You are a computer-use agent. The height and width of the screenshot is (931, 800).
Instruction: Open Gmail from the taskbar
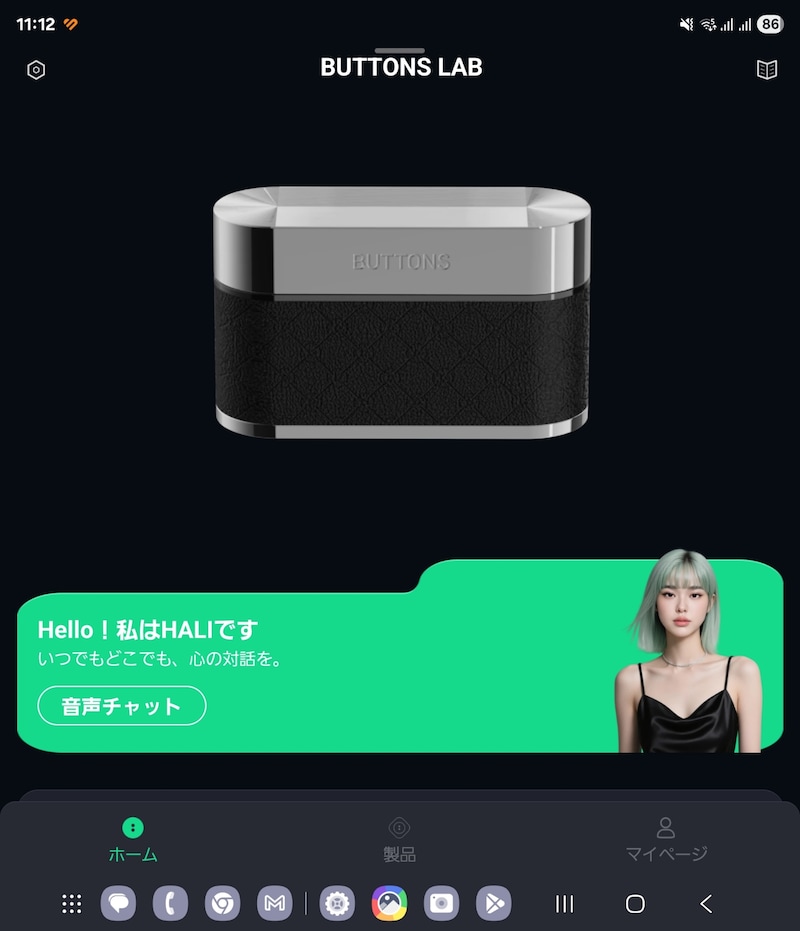click(274, 904)
